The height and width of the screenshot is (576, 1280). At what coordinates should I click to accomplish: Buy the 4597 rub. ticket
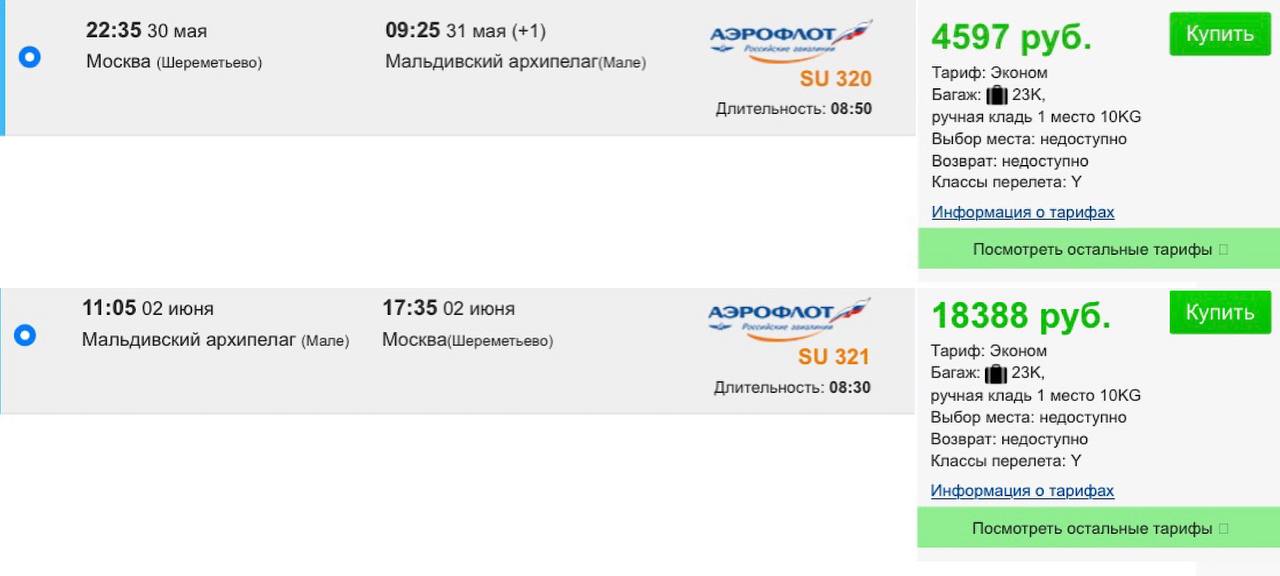click(1219, 34)
